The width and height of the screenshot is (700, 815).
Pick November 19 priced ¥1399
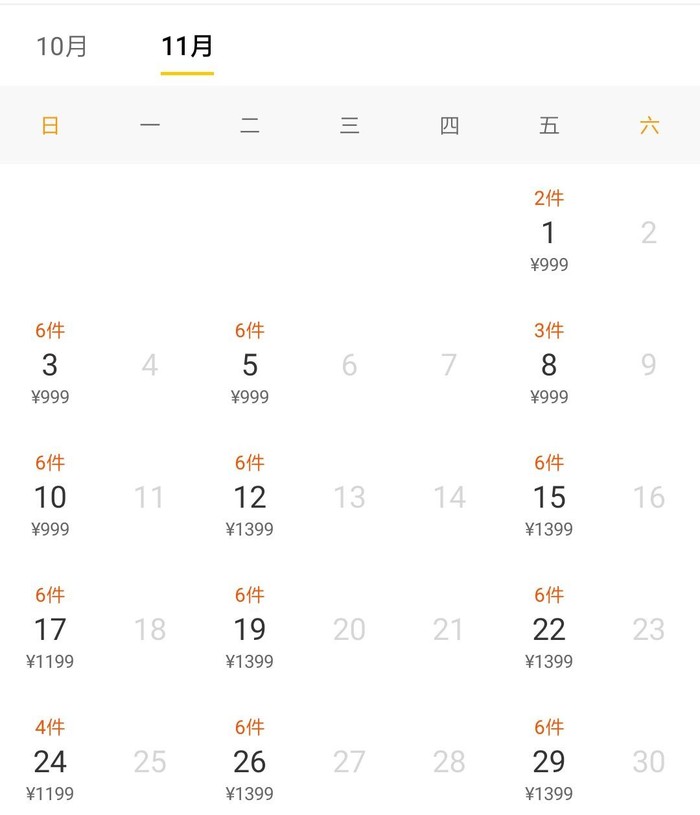pos(249,629)
